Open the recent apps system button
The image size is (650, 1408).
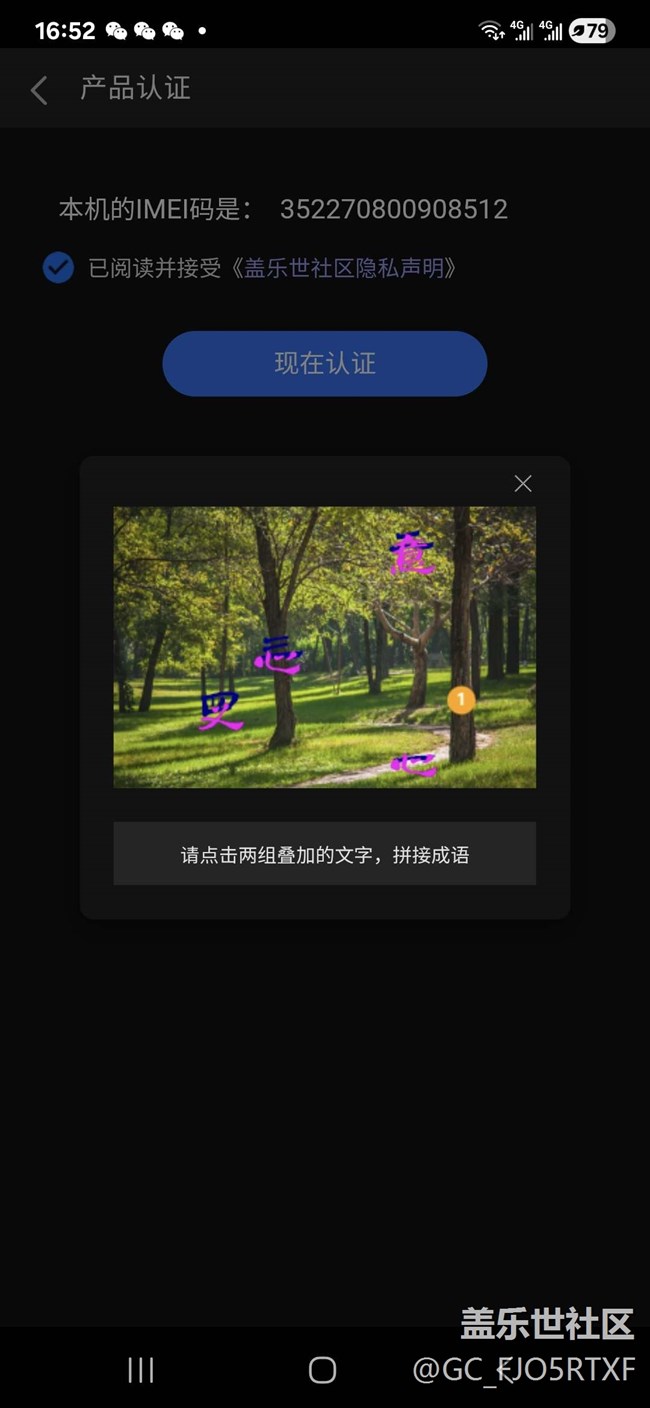141,1370
